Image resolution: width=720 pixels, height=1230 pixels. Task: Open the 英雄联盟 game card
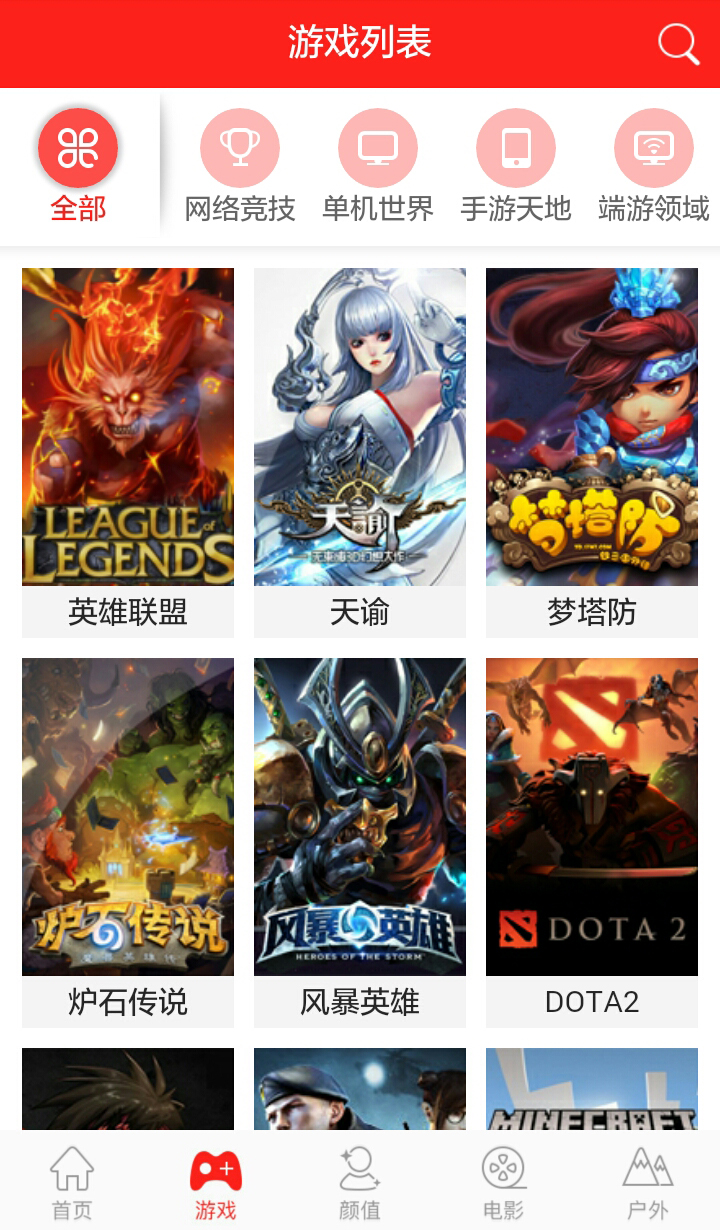[x=128, y=450]
